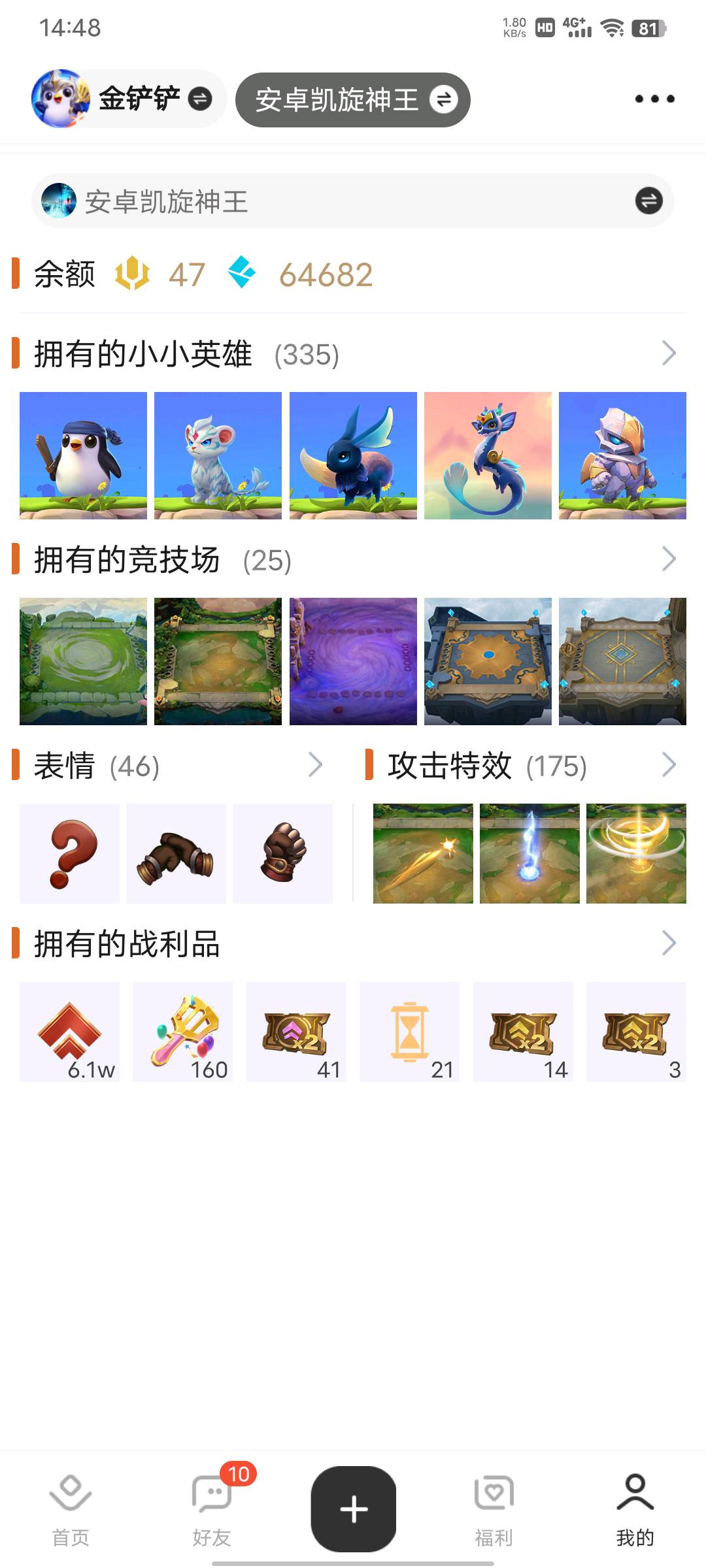Open the hourglass loot item with 21

409,1032
